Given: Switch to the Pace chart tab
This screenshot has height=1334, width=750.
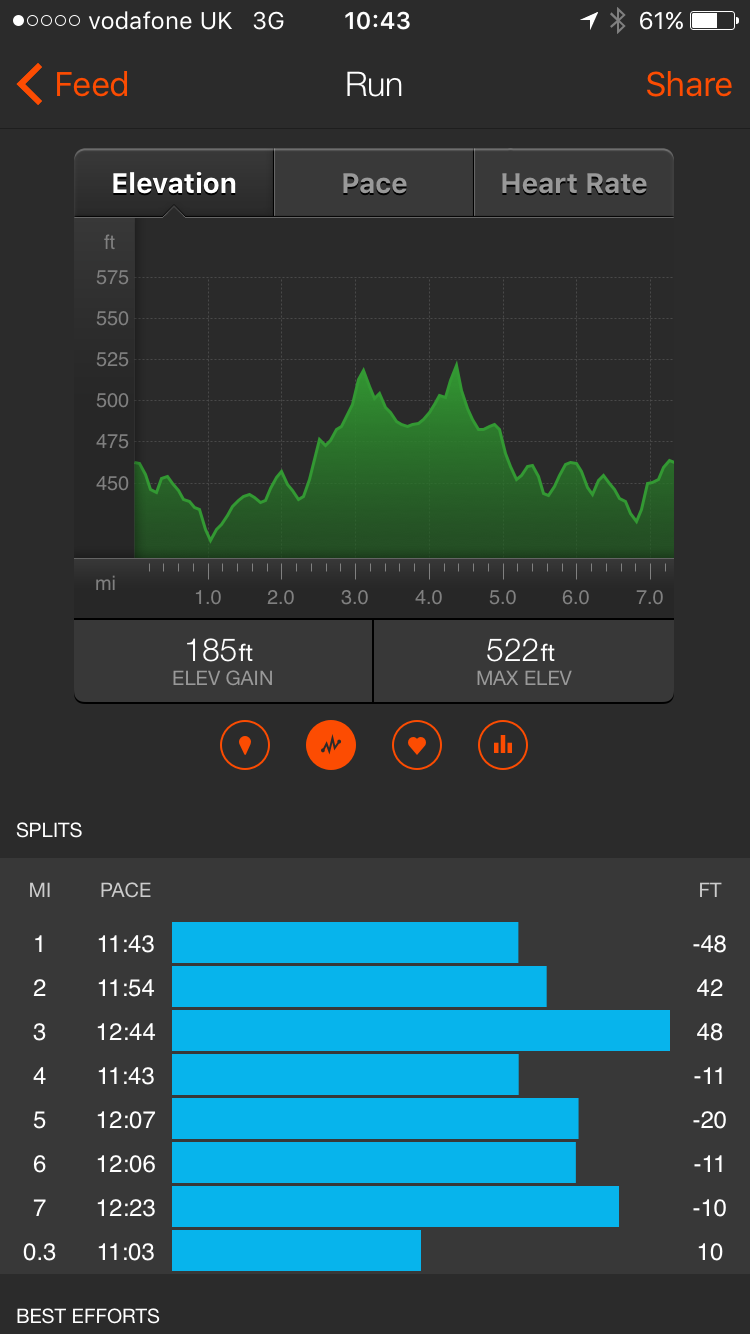Looking at the screenshot, I should tap(374, 184).
